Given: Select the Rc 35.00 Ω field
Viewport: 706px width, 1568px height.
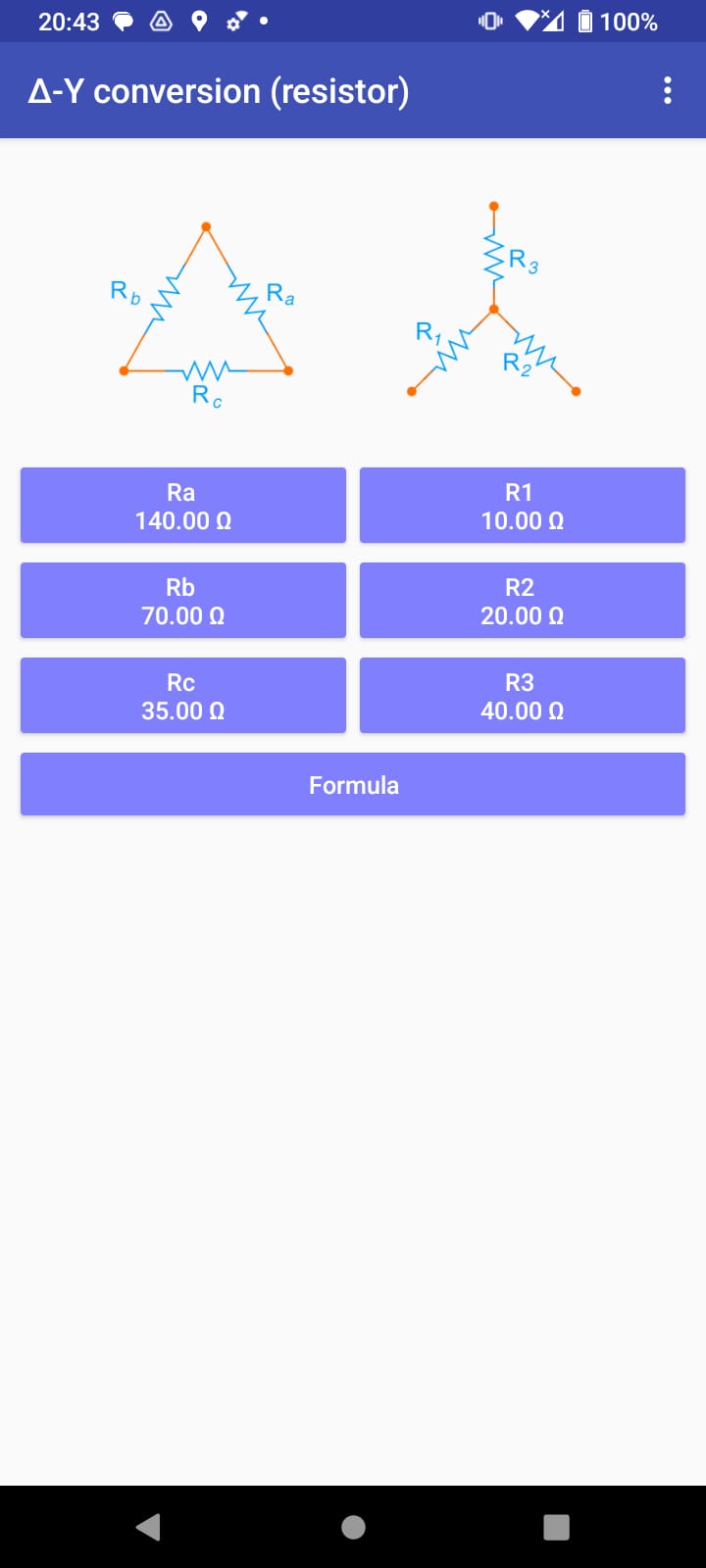Looking at the screenshot, I should [182, 695].
